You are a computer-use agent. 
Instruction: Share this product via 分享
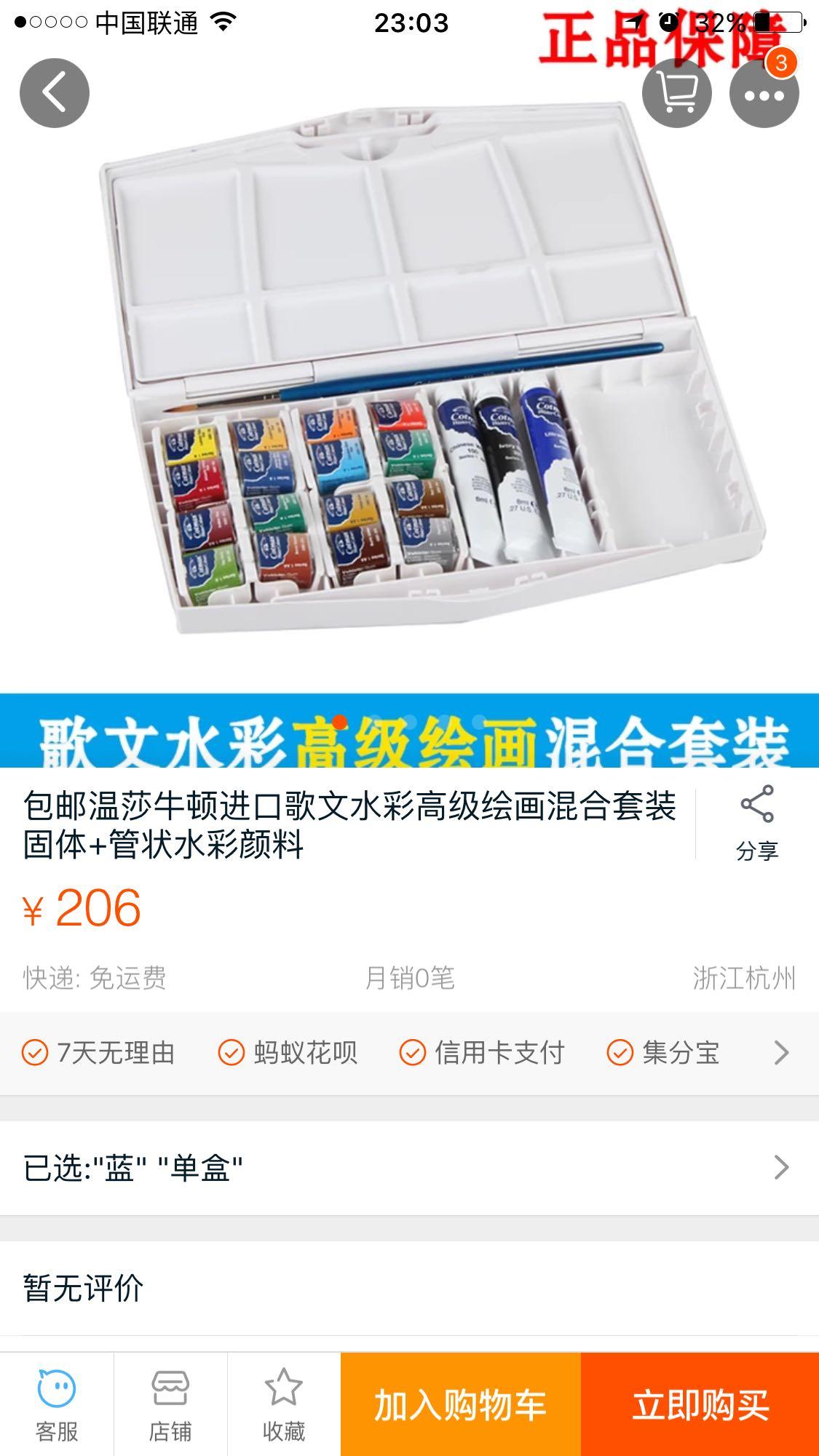pyautogui.click(x=757, y=824)
